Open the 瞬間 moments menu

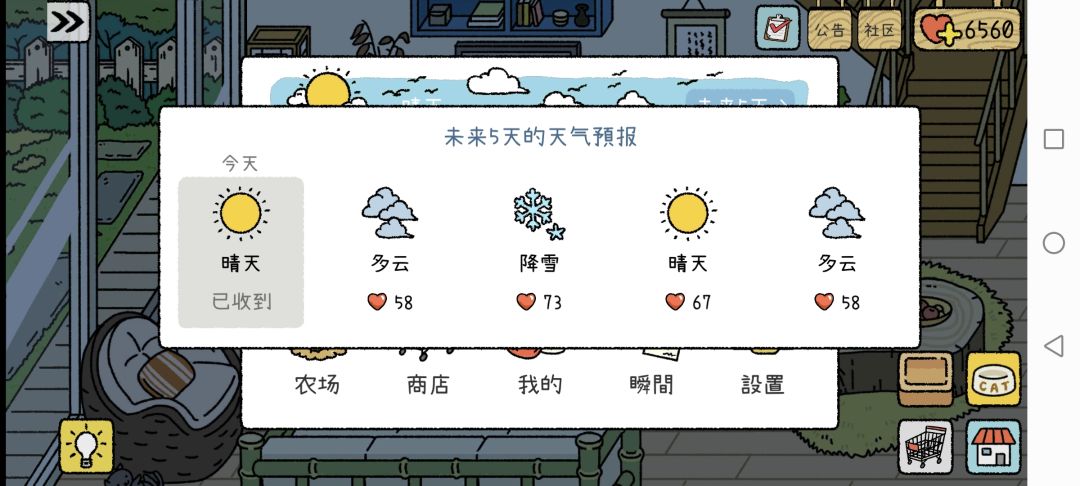point(652,383)
